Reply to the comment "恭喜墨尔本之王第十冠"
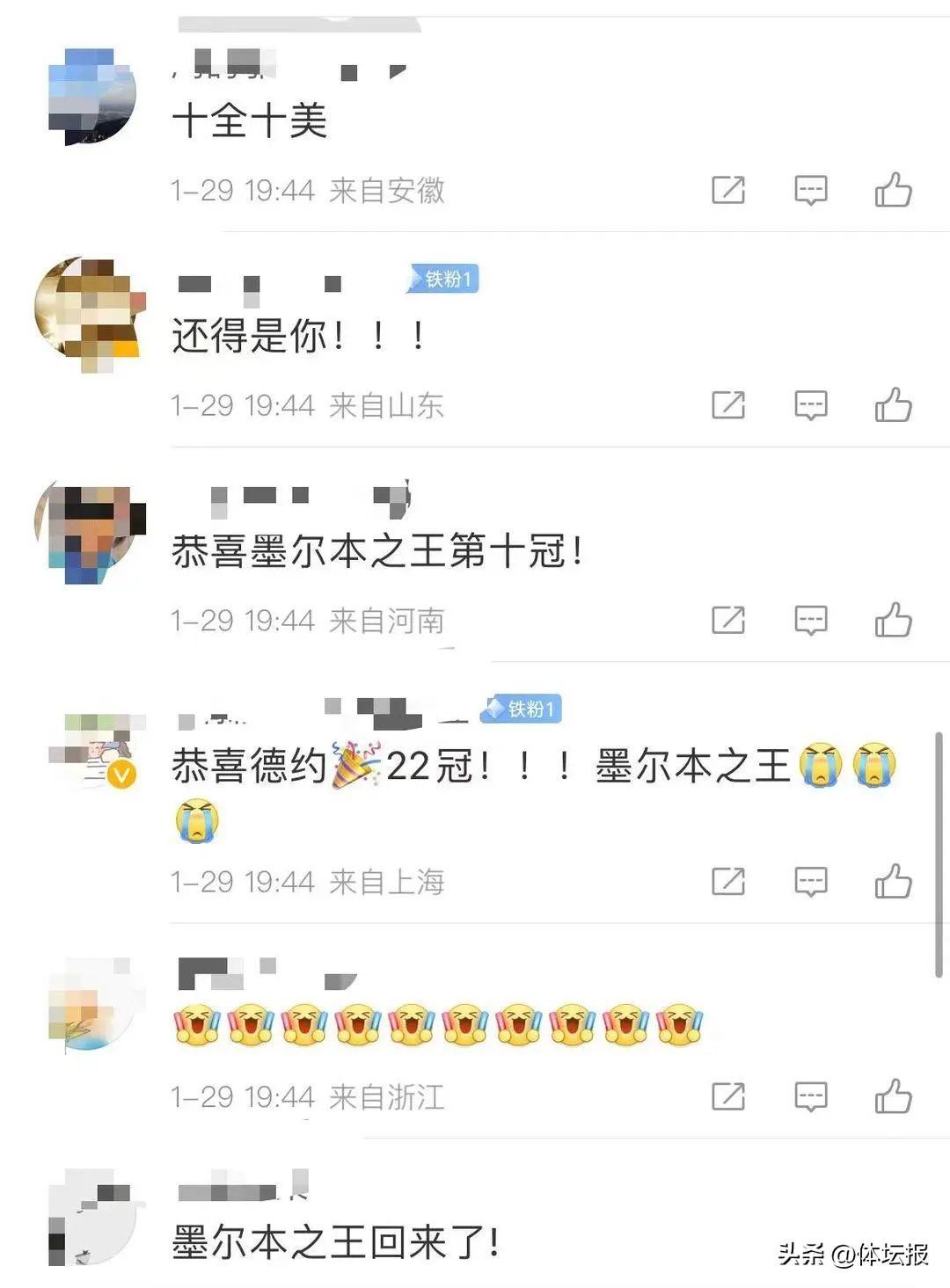Screen dimensions: 950x1288 810,621
